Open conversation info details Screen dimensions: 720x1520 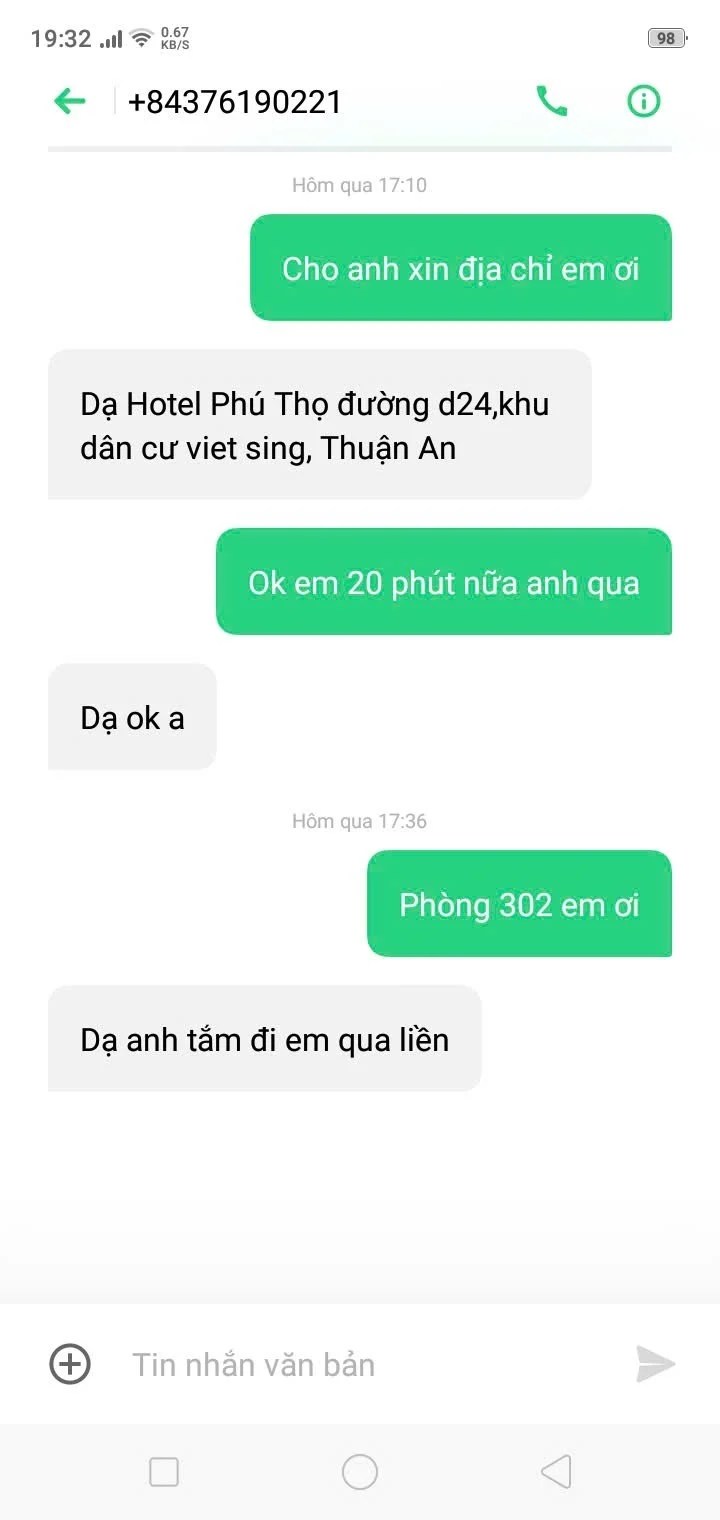(x=643, y=101)
